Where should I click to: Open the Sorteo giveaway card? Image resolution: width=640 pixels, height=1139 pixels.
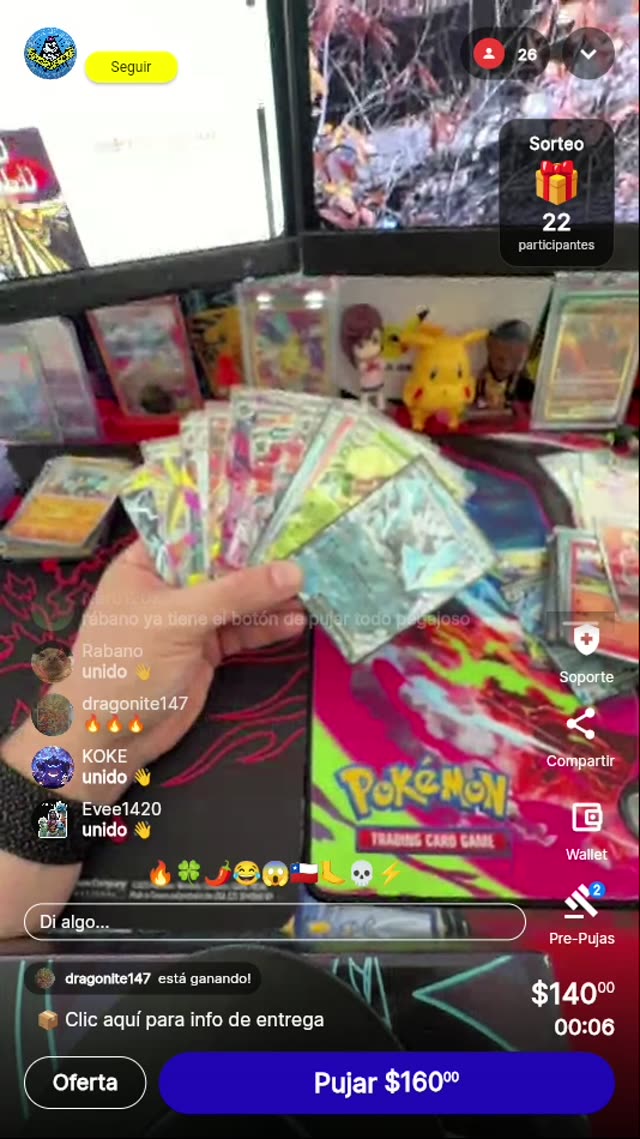point(556,193)
